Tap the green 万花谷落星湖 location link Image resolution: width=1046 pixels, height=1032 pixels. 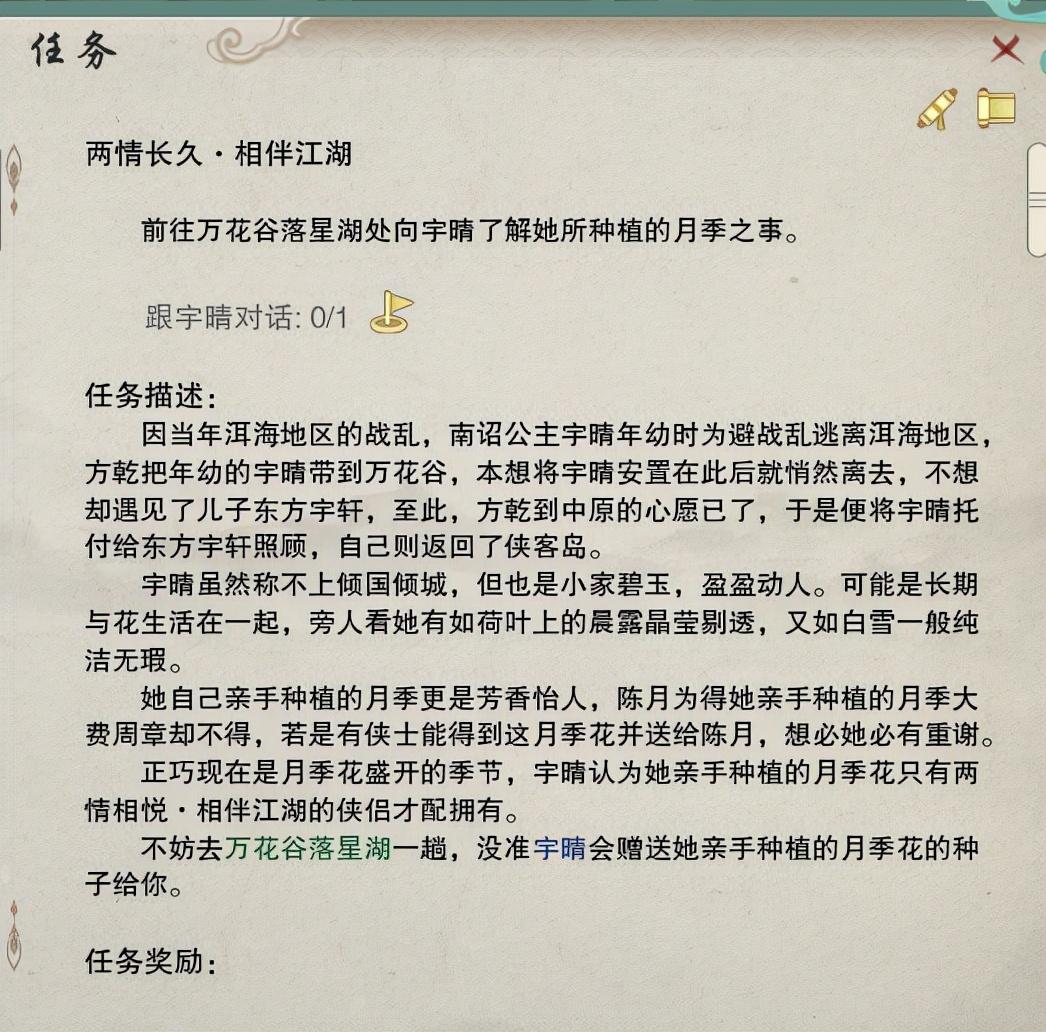[308, 850]
